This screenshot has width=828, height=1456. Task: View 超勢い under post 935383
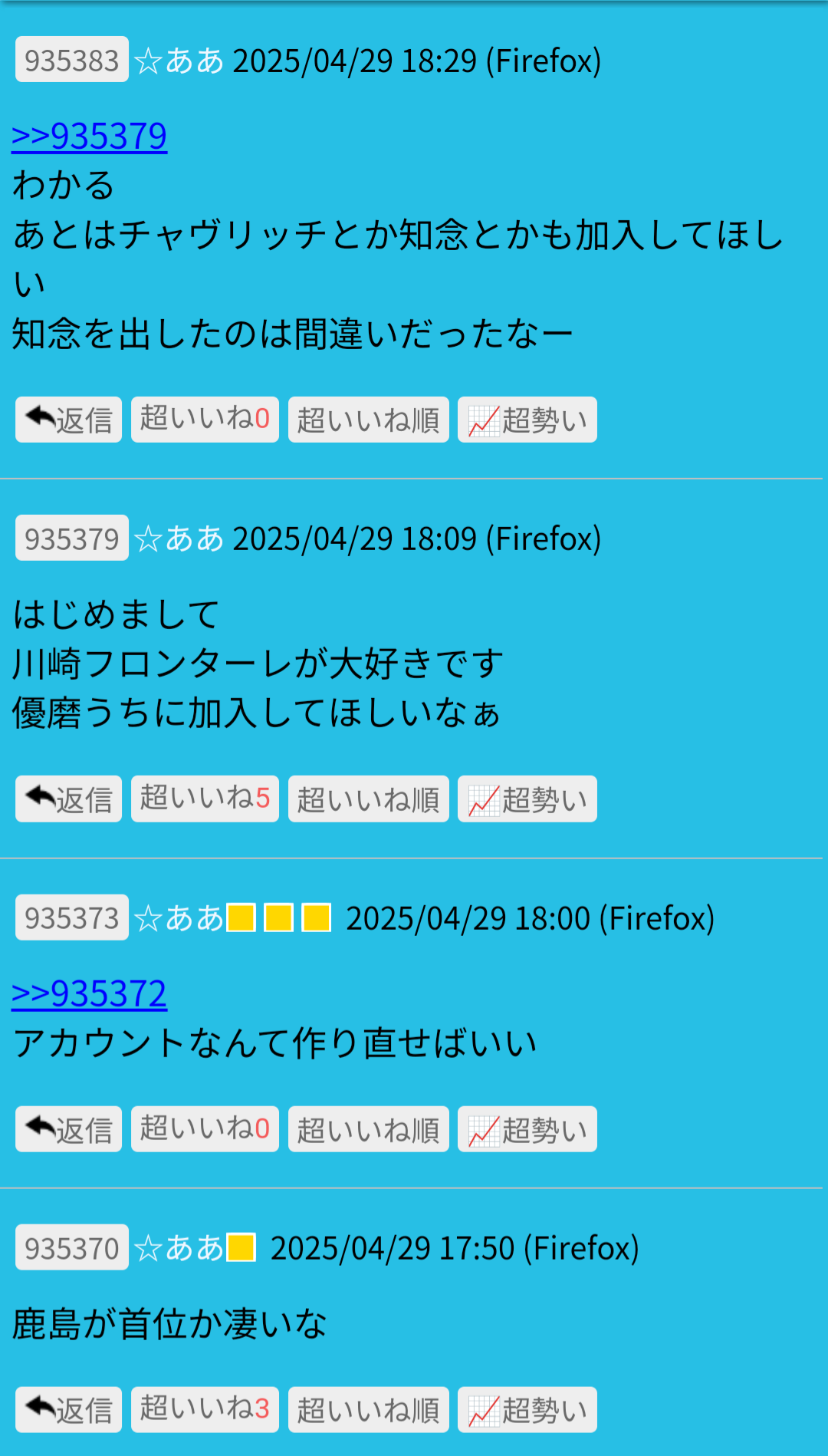tap(527, 420)
